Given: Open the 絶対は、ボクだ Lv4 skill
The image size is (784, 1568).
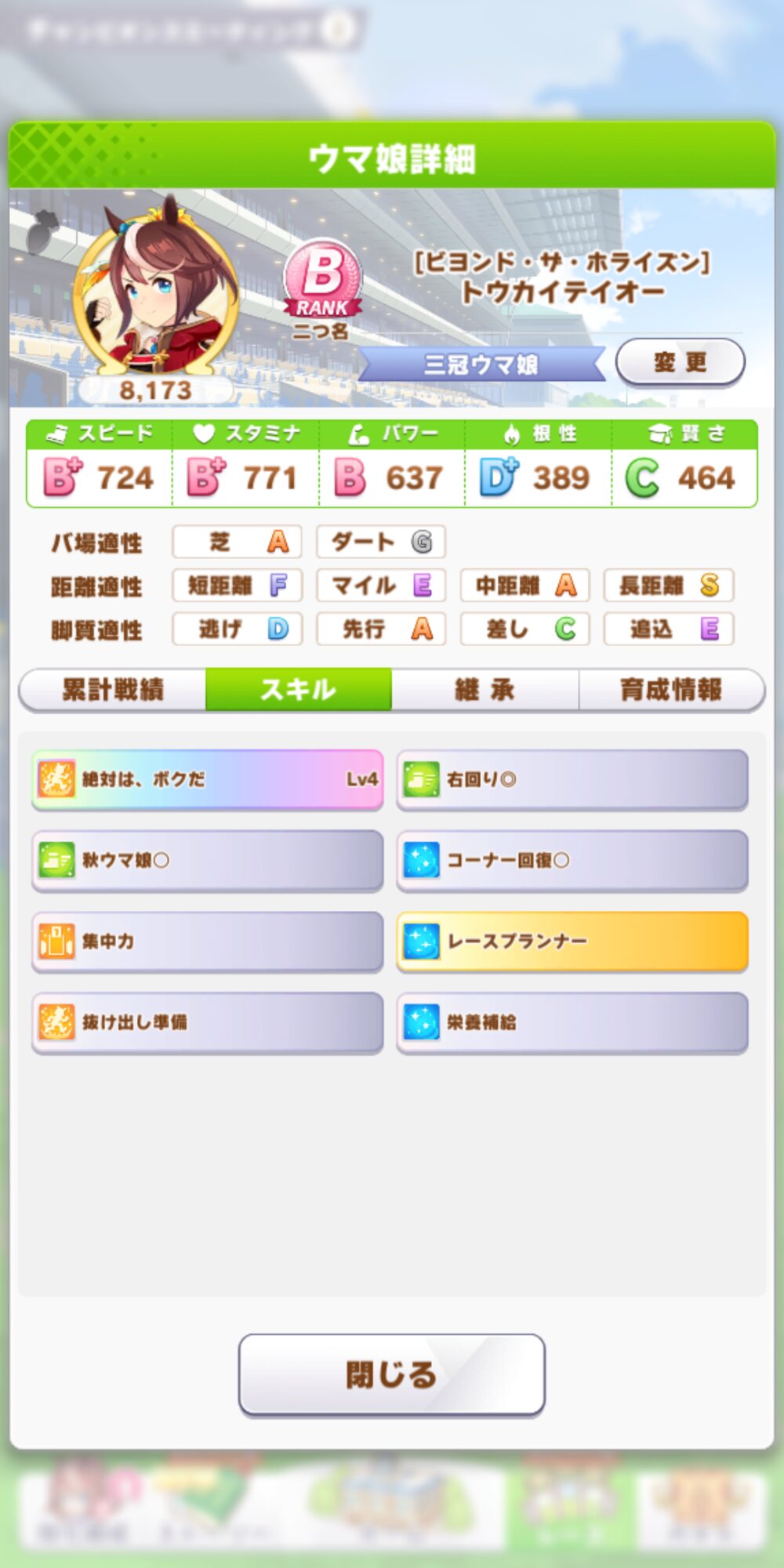Looking at the screenshot, I should click(208, 779).
